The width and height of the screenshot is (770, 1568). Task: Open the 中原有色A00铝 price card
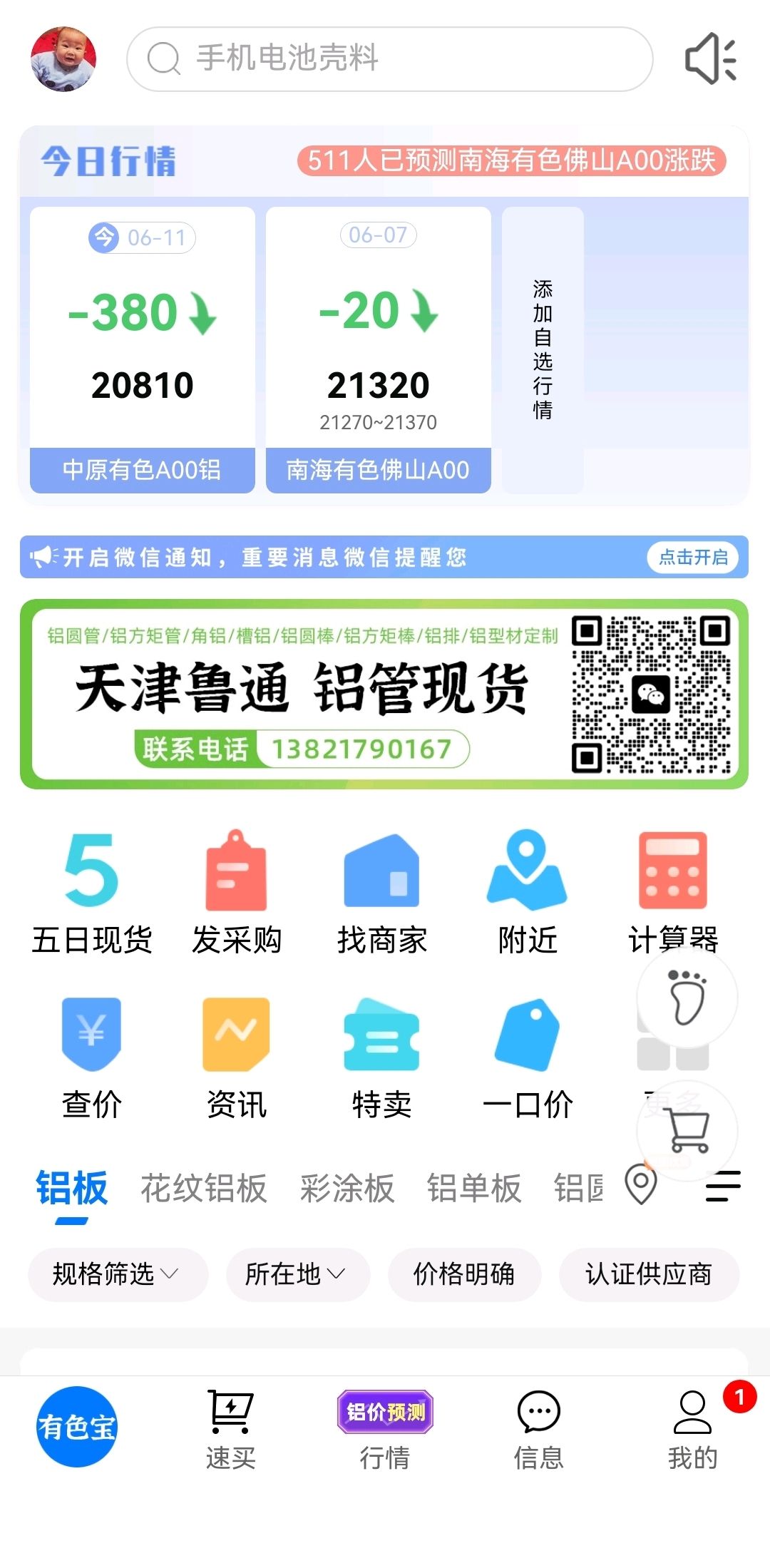[x=143, y=349]
